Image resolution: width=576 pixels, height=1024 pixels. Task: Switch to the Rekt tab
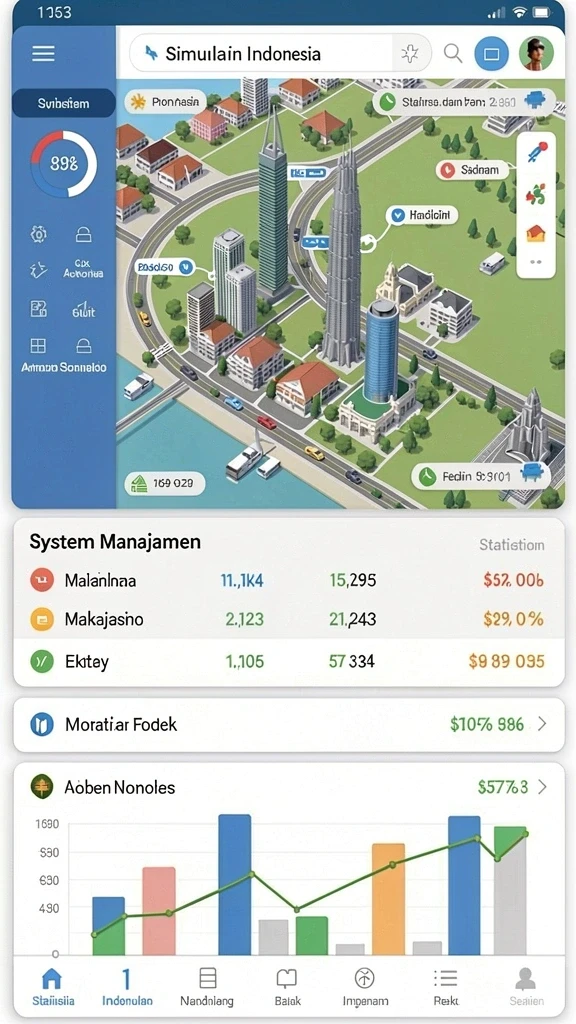pos(445,987)
